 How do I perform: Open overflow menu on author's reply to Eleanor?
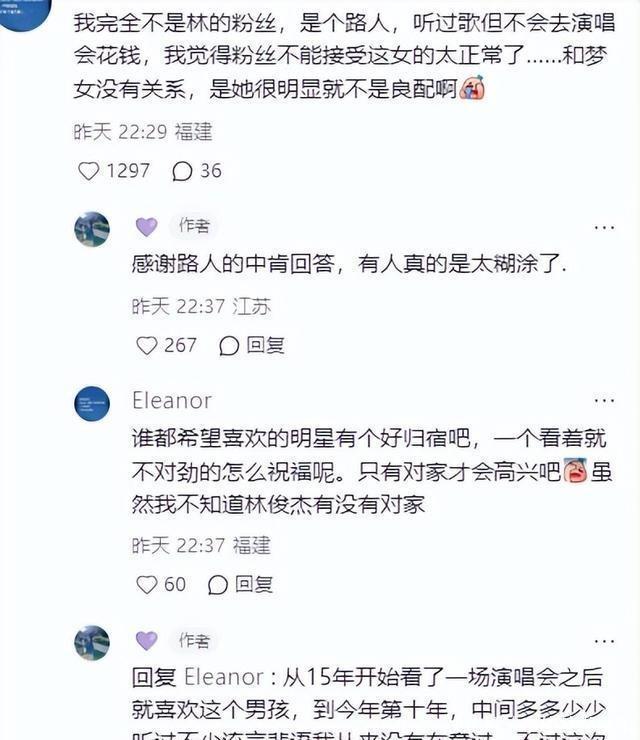coord(604,641)
